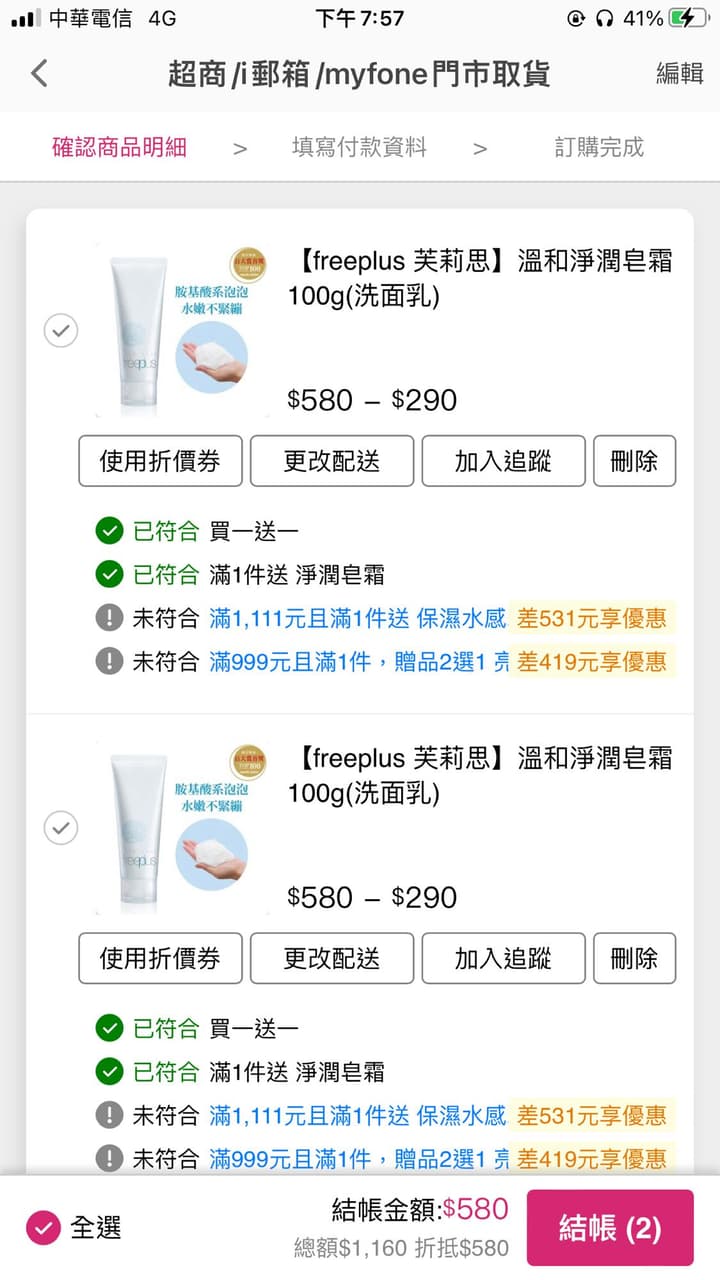
Task: Open first item's 滿999元 gift promotion link
Action: (358, 662)
